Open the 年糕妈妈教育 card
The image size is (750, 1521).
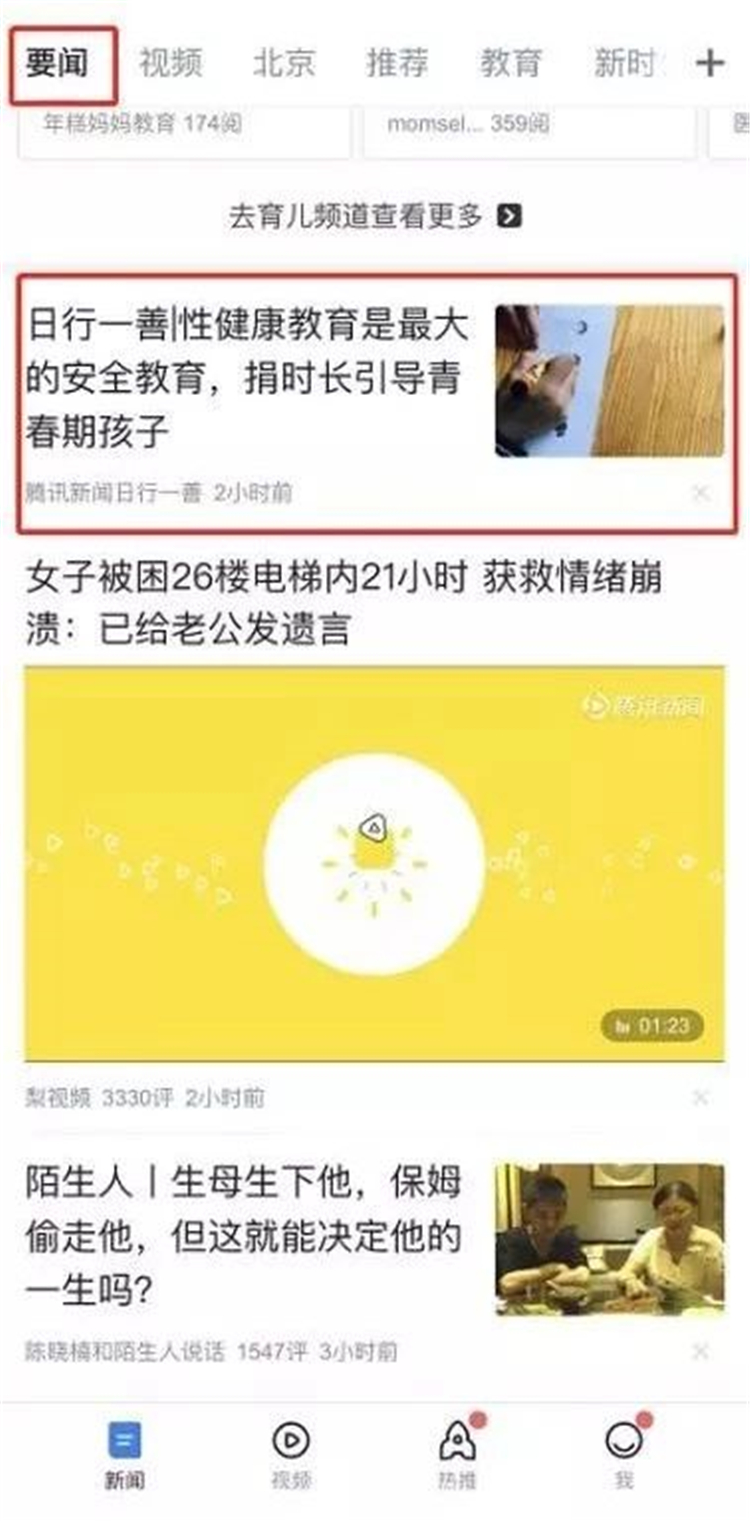(185, 130)
